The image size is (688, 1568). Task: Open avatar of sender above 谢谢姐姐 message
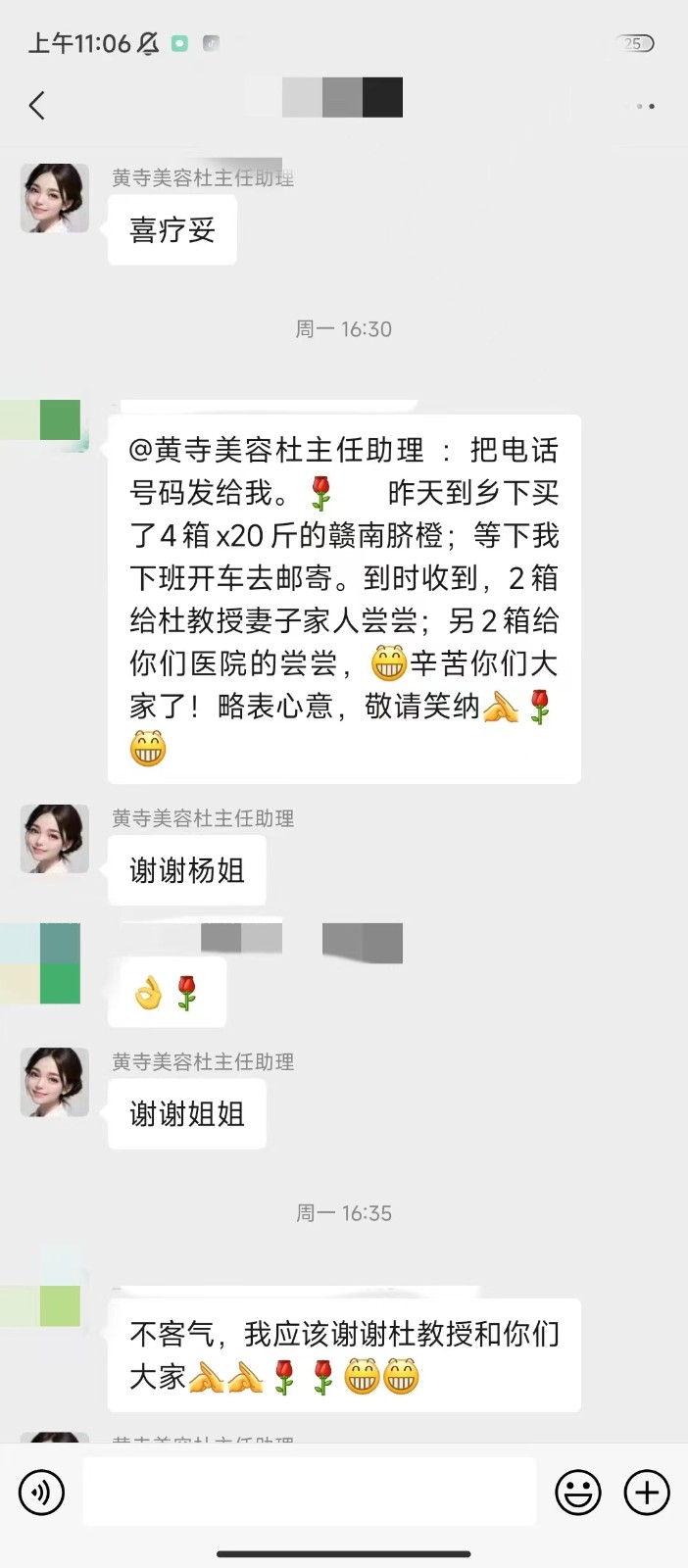coord(55,1082)
